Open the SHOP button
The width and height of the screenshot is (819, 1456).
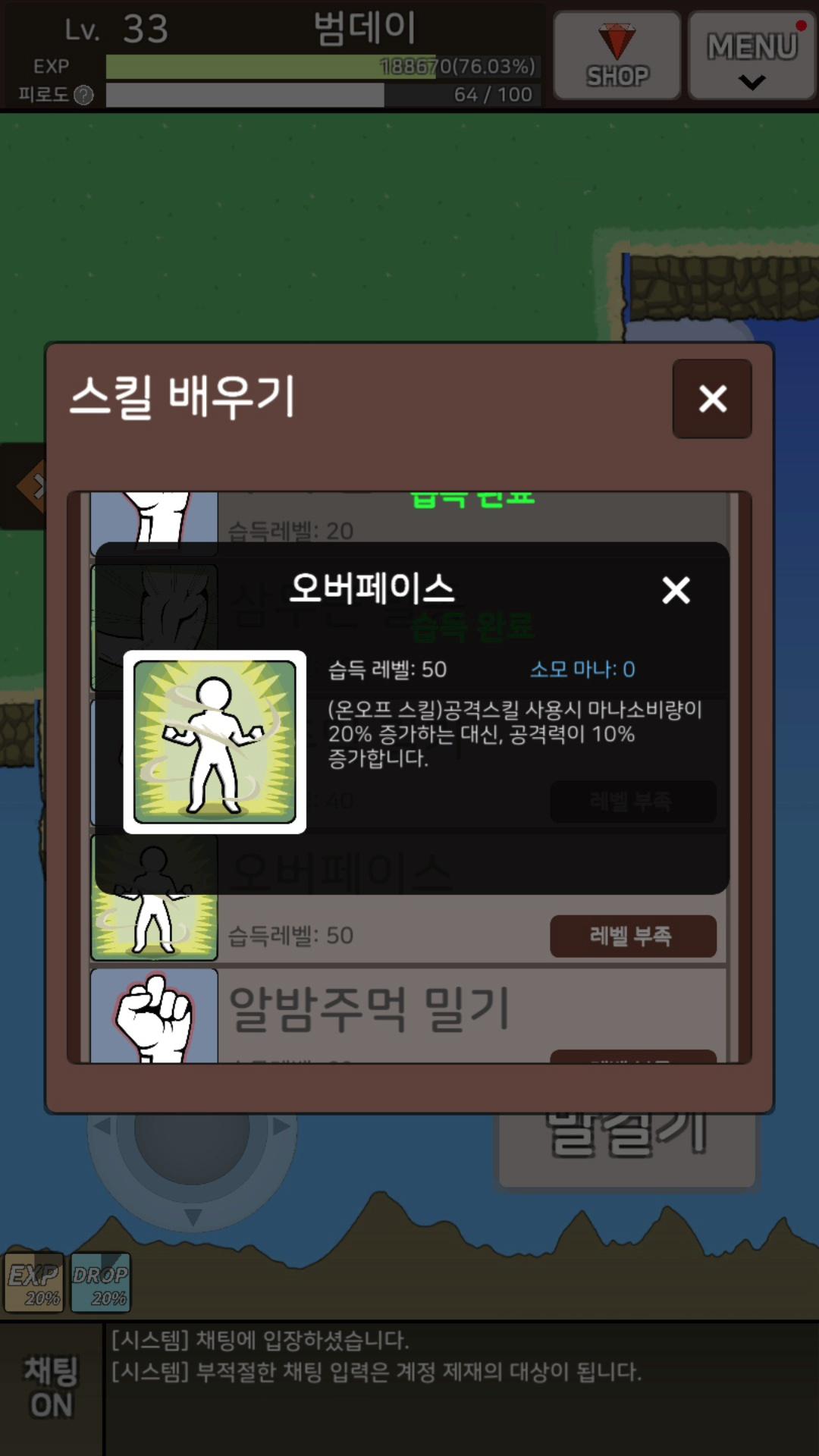pyautogui.click(x=617, y=55)
